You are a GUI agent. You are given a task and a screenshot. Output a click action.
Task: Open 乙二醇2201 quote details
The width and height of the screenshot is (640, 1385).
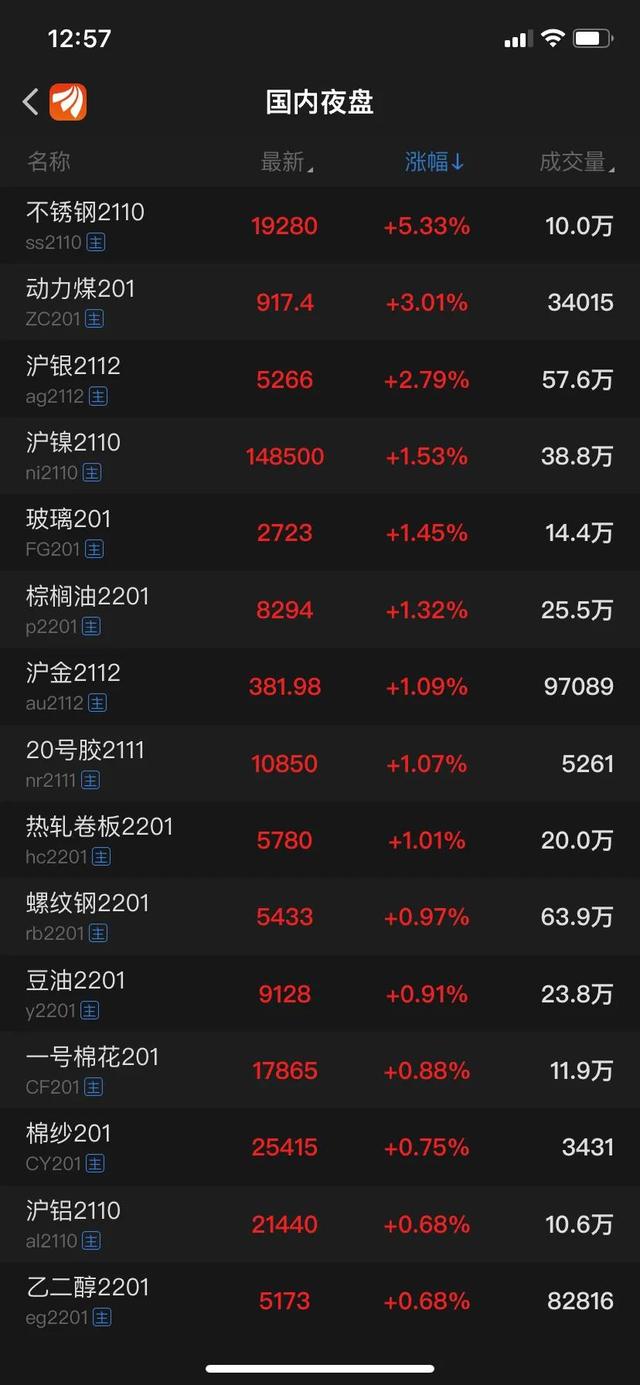(320, 1301)
